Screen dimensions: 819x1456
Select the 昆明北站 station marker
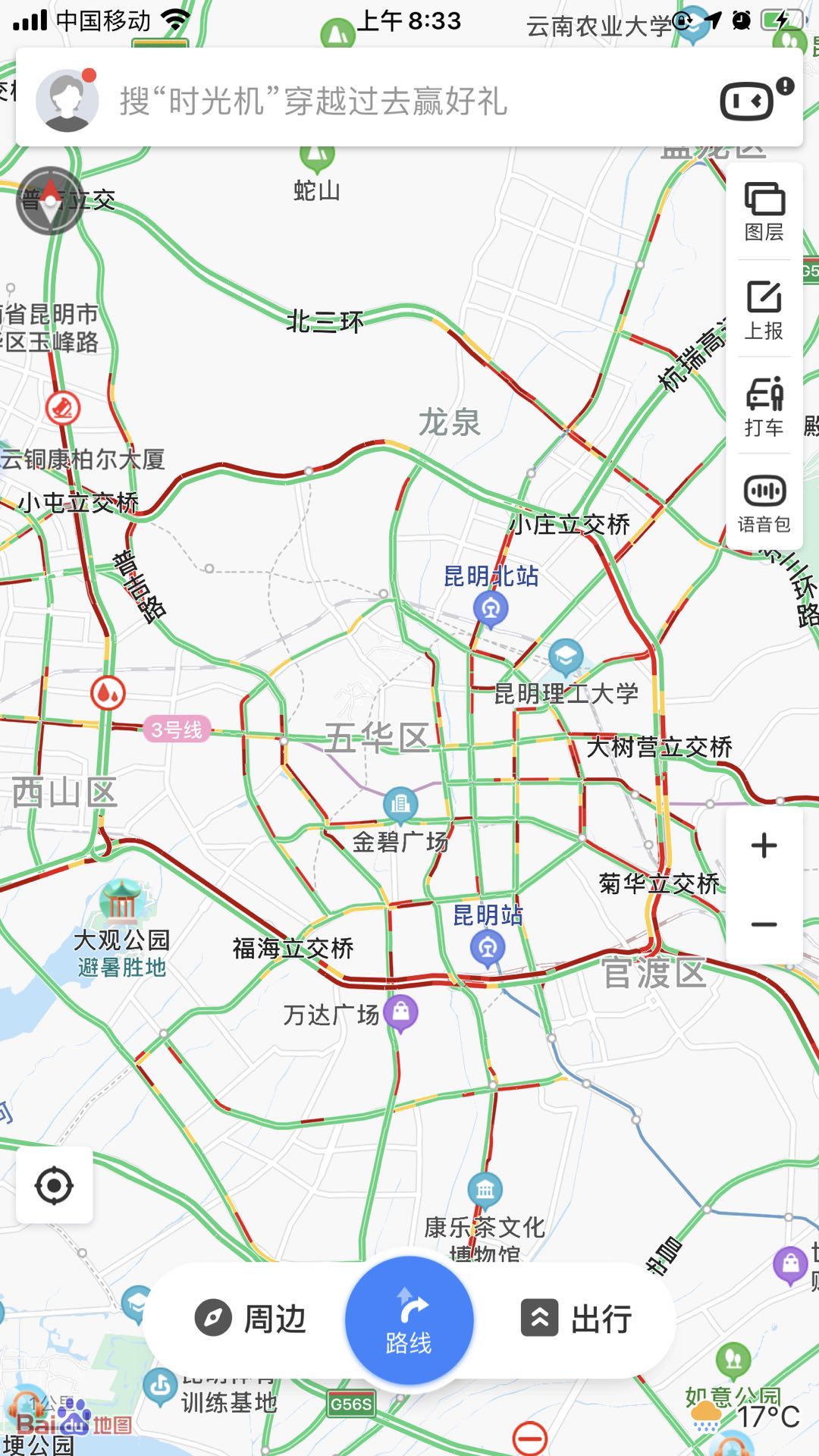(491, 609)
